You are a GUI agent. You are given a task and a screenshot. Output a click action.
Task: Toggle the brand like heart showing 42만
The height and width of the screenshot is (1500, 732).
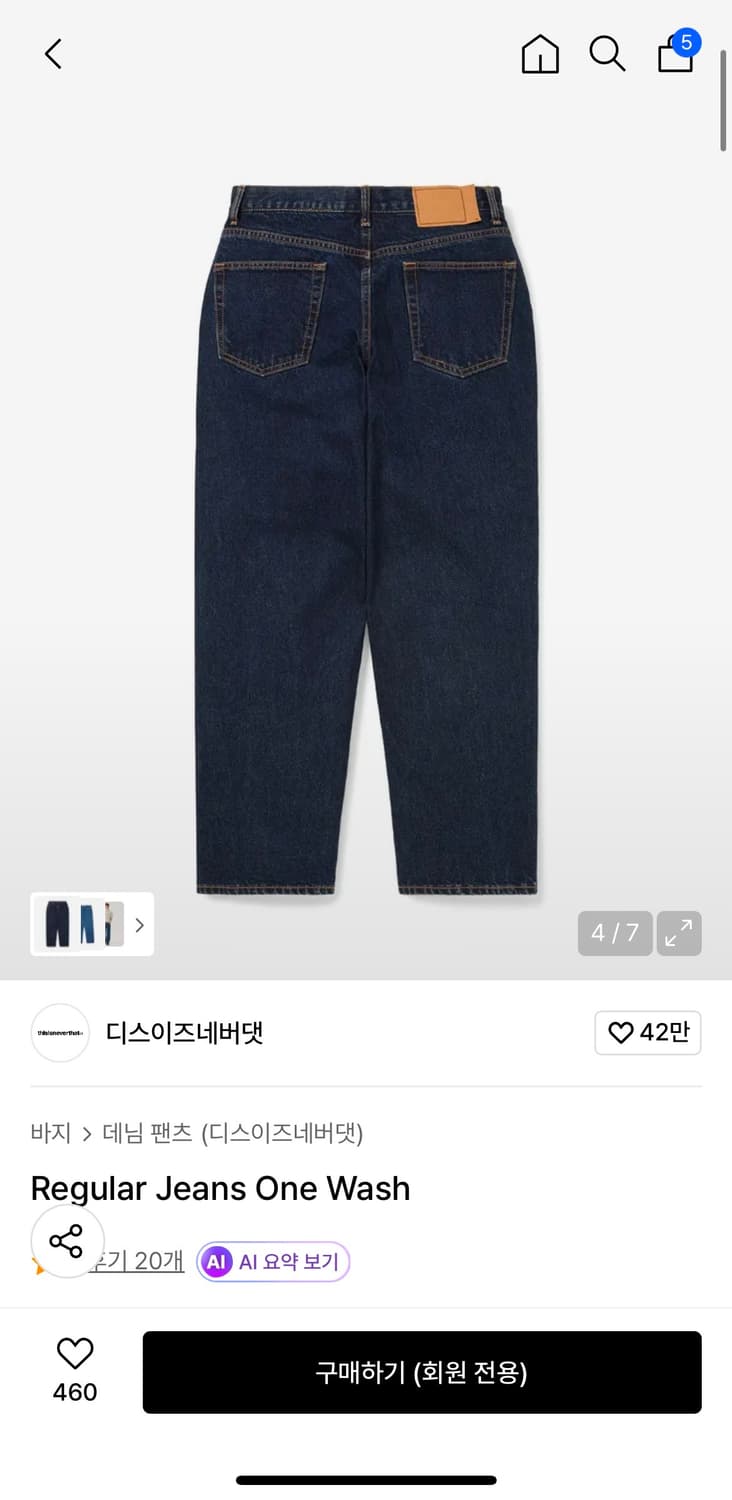tap(648, 1033)
